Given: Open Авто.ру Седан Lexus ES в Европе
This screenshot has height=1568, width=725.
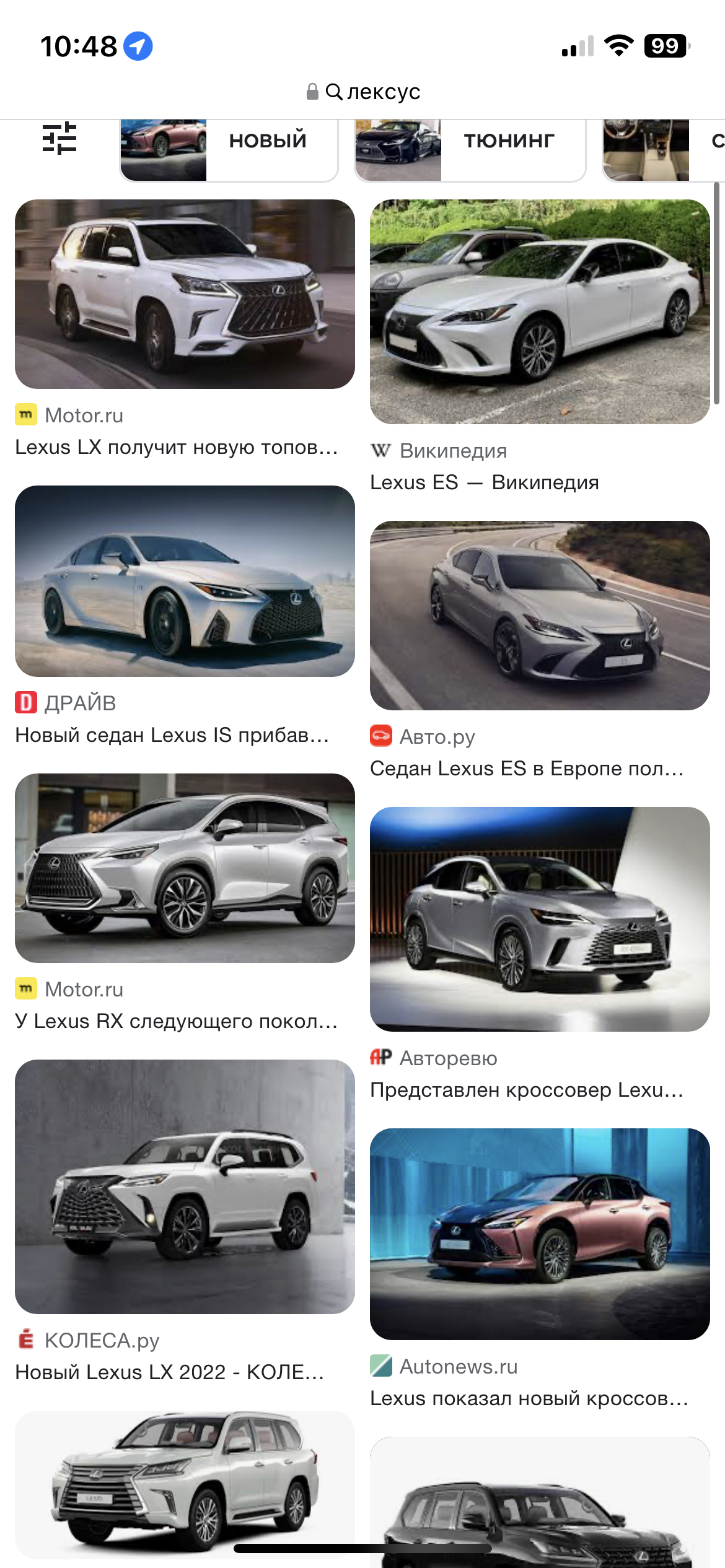Looking at the screenshot, I should [x=539, y=616].
